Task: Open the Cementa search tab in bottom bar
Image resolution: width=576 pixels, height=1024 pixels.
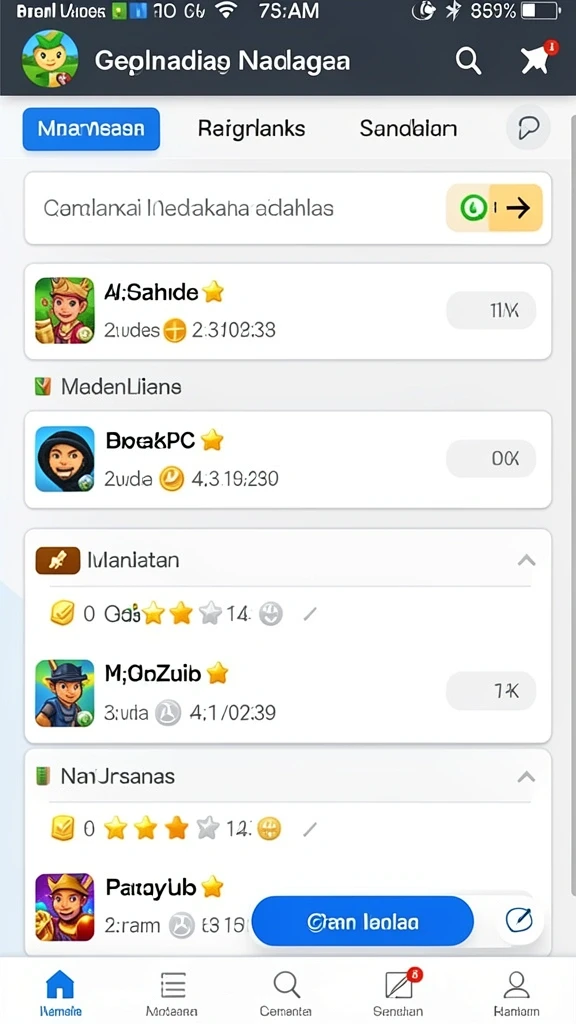Action: click(286, 993)
